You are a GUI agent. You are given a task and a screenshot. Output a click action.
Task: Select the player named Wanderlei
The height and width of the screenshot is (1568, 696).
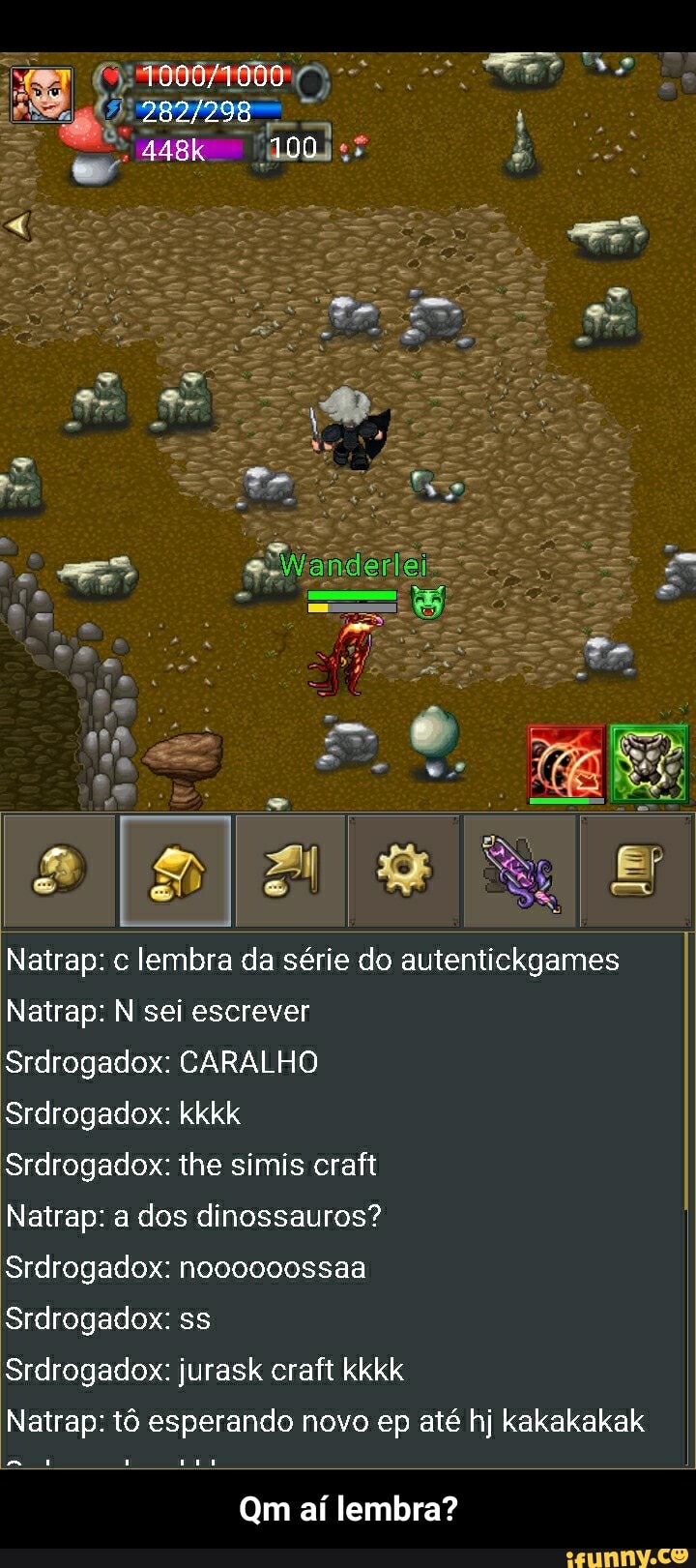353,565
